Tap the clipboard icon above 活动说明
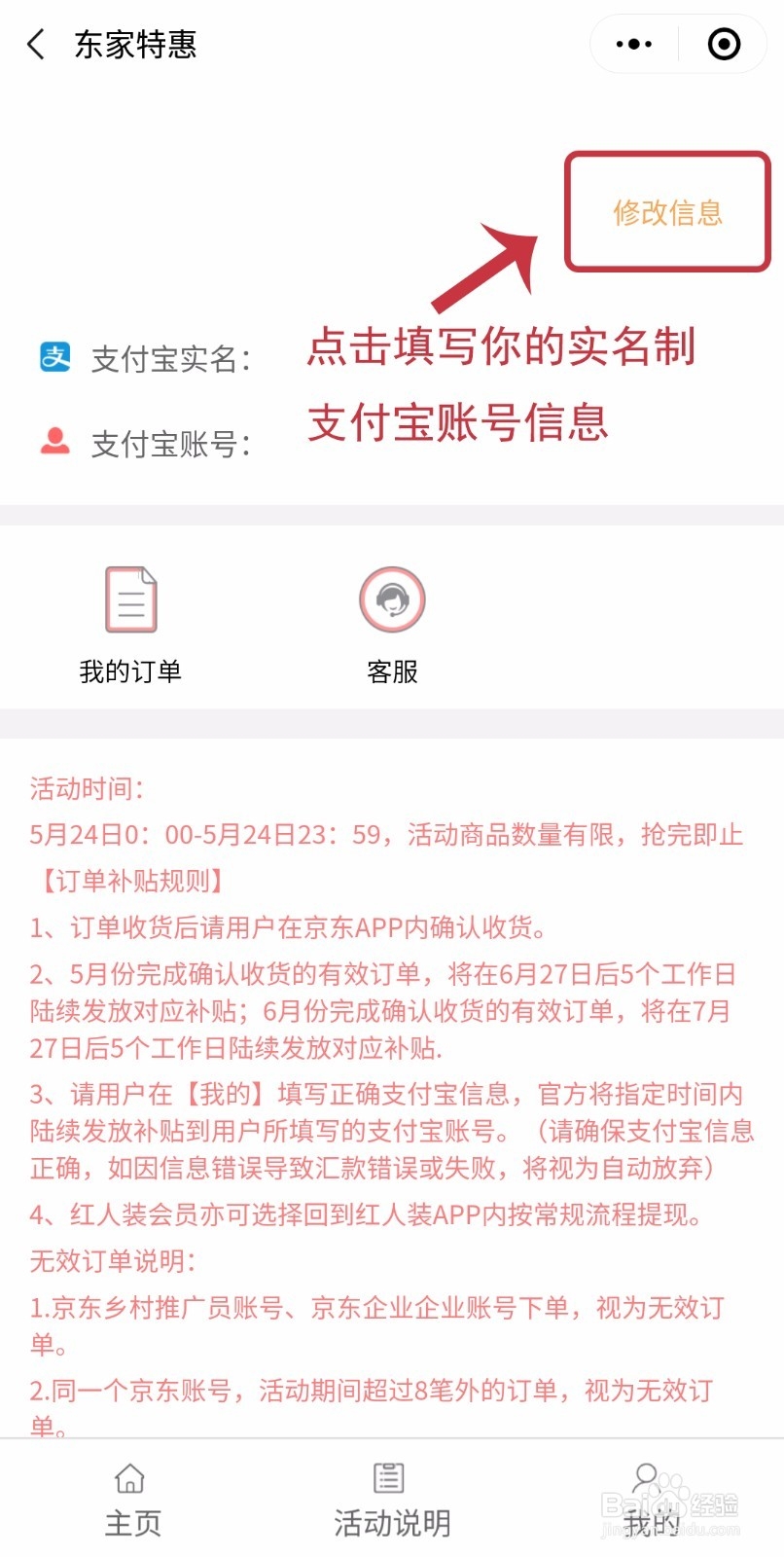Image resolution: width=784 pixels, height=1557 pixels. click(x=389, y=1478)
